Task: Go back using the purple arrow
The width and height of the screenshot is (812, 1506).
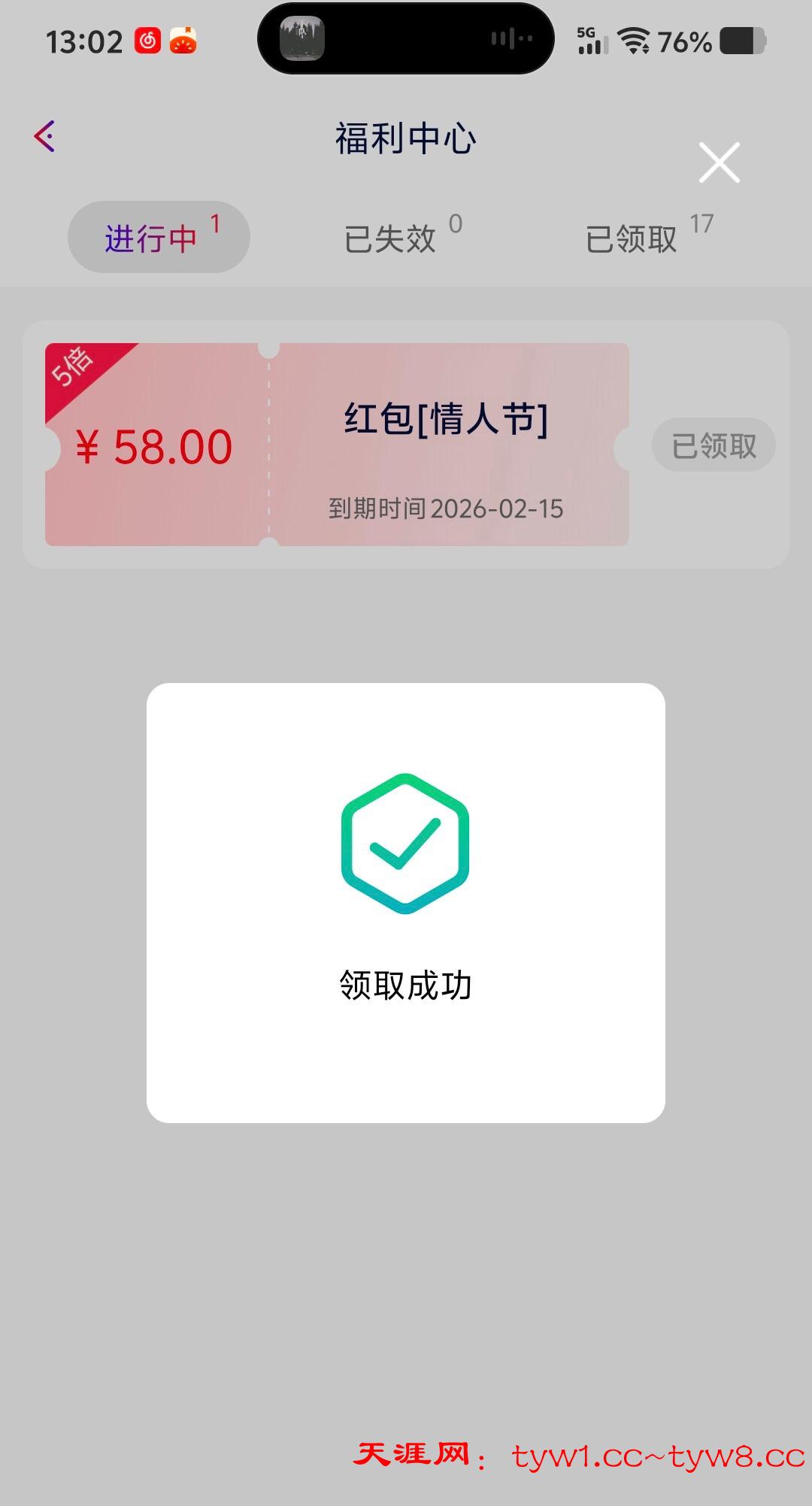Action: click(45, 137)
